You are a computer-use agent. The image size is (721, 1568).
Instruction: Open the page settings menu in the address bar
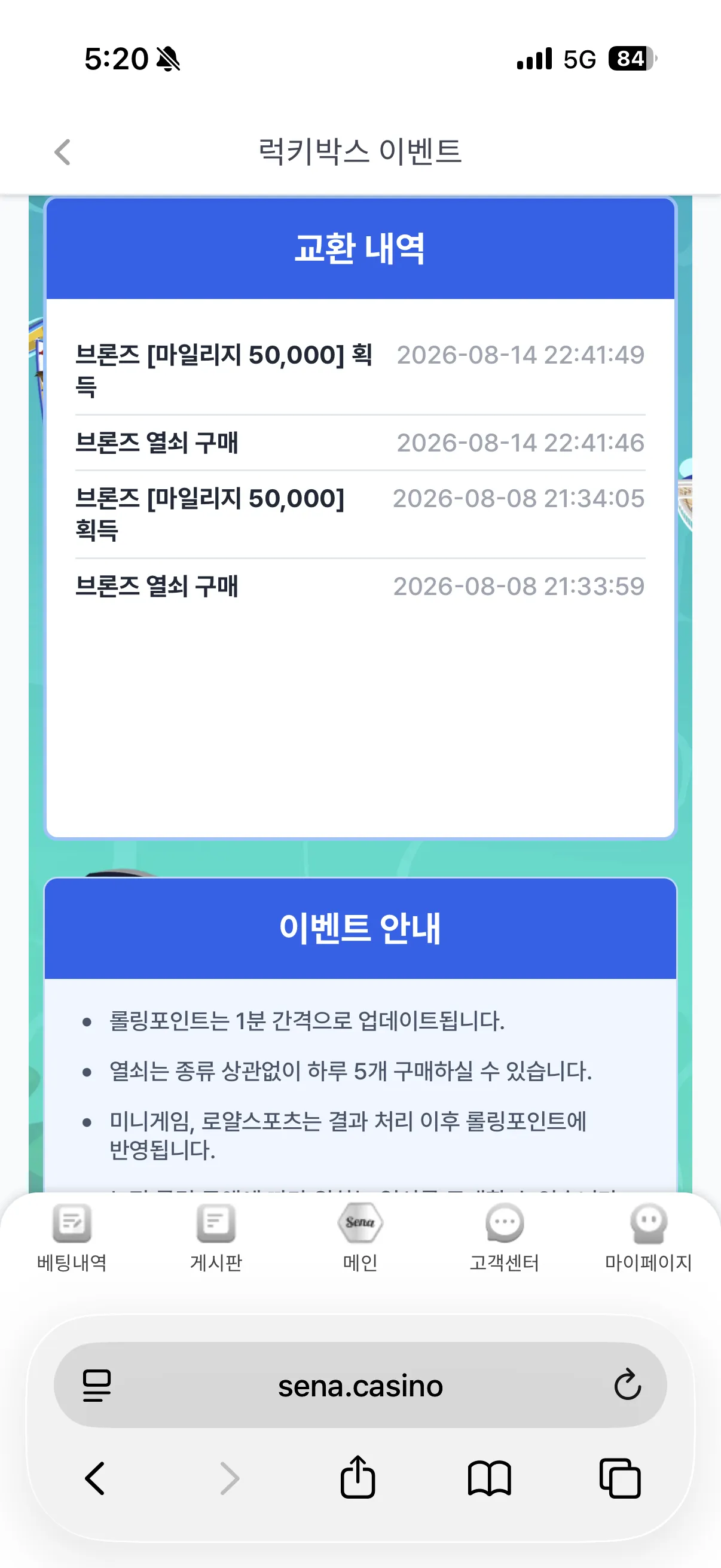pyautogui.click(x=97, y=1386)
